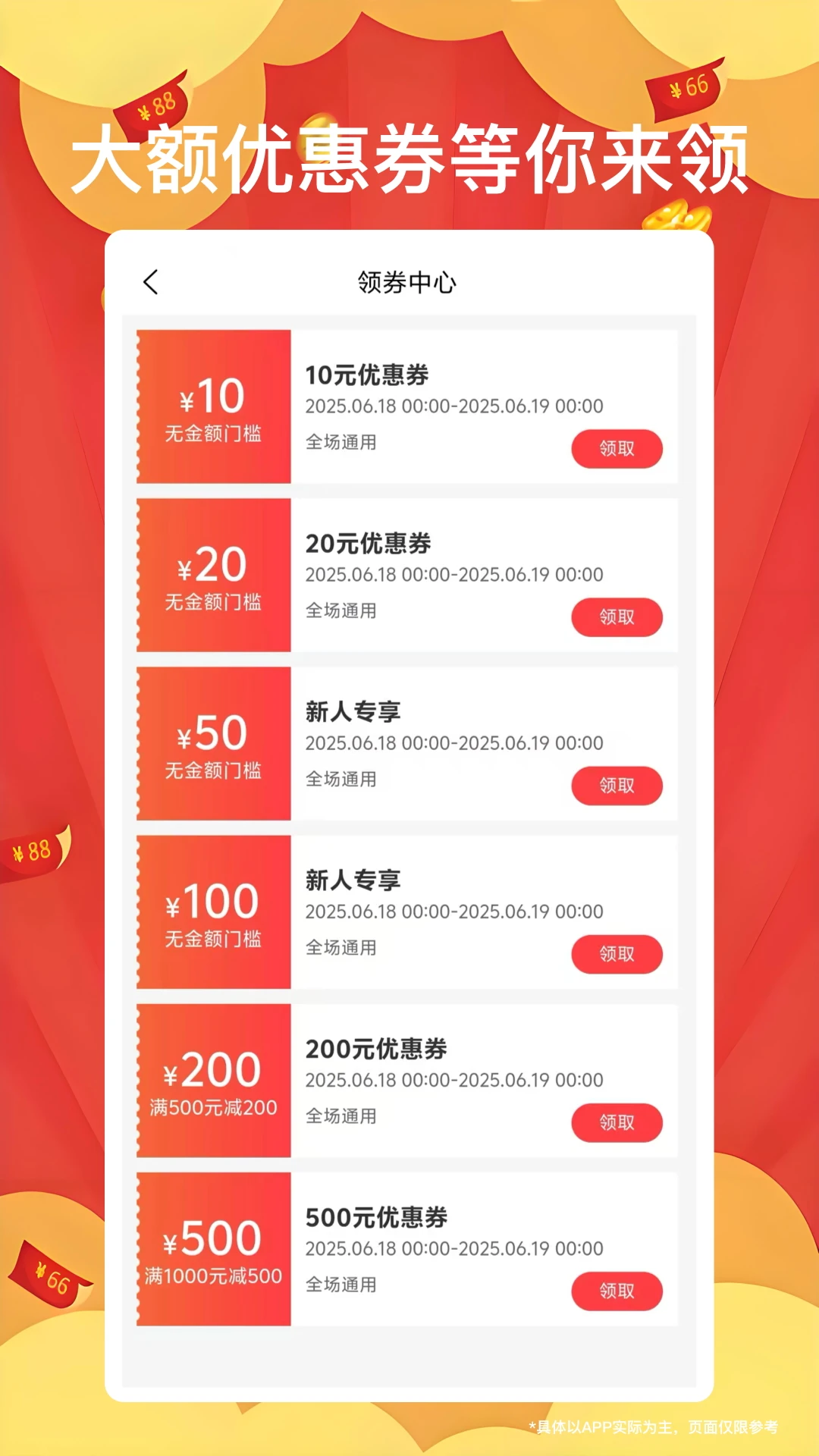The height and width of the screenshot is (1456, 819).
Task: Select the ¥500 满1000元减500 ticket graphic
Action: (x=213, y=1250)
